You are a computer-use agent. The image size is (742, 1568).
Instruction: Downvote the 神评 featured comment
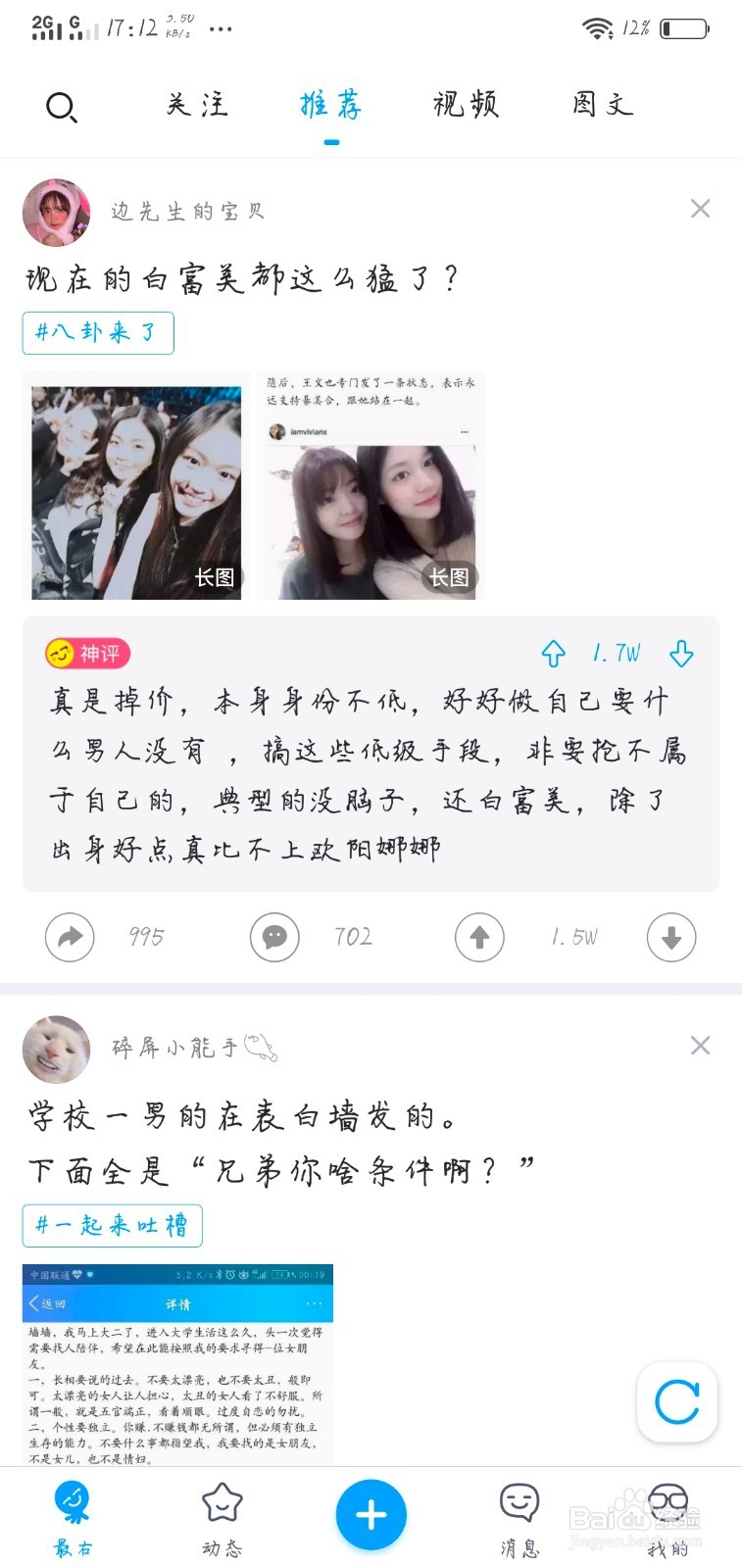point(681,653)
